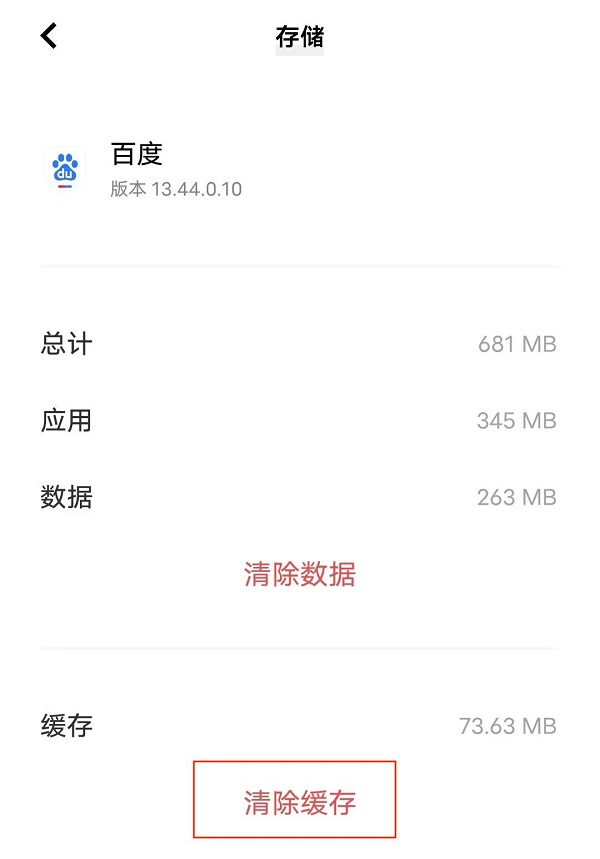Tap 清除数据 to clear Baidu data
Viewport: 600px width, 859px height.
pyautogui.click(x=300, y=574)
